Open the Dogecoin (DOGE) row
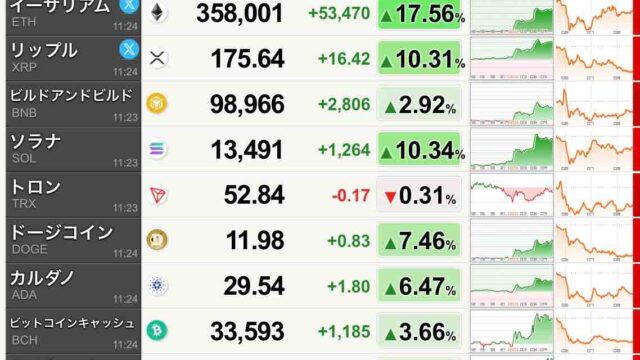Image resolution: width=640 pixels, height=360 pixels. click(x=319, y=240)
